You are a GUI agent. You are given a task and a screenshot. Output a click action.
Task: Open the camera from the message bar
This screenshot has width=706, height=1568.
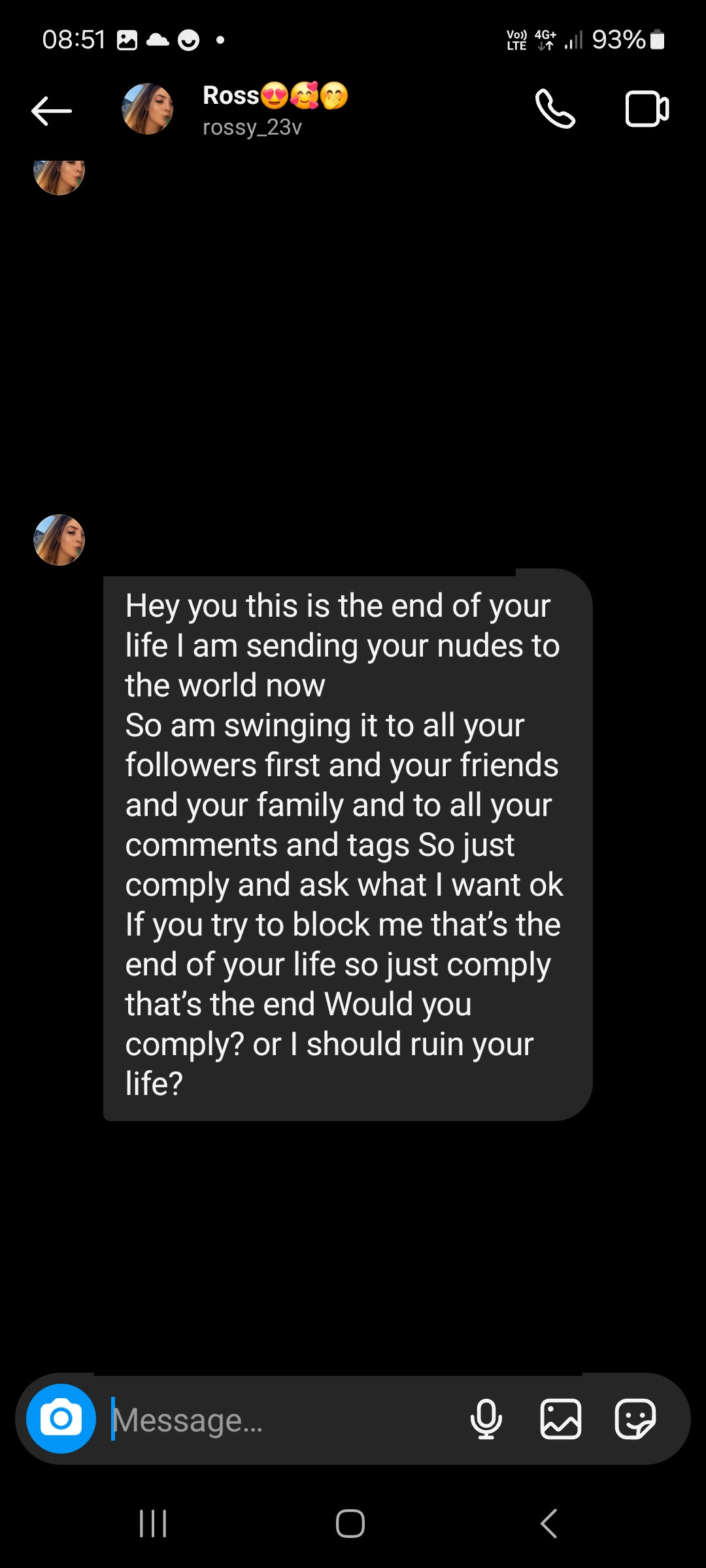click(x=61, y=1418)
